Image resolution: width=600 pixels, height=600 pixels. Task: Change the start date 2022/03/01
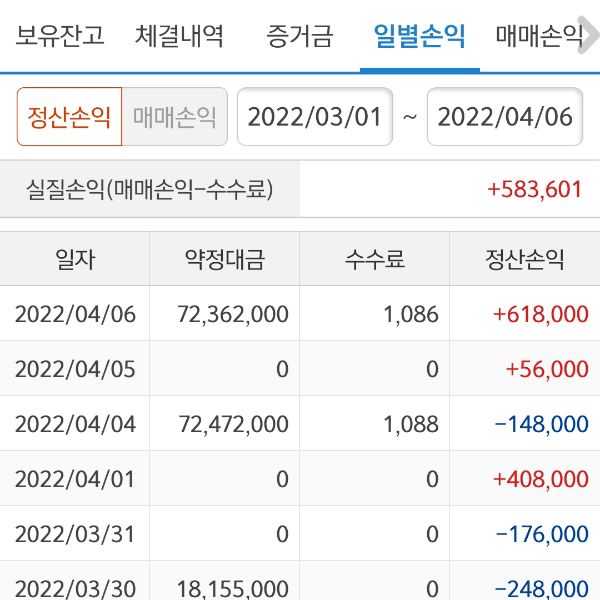(315, 117)
